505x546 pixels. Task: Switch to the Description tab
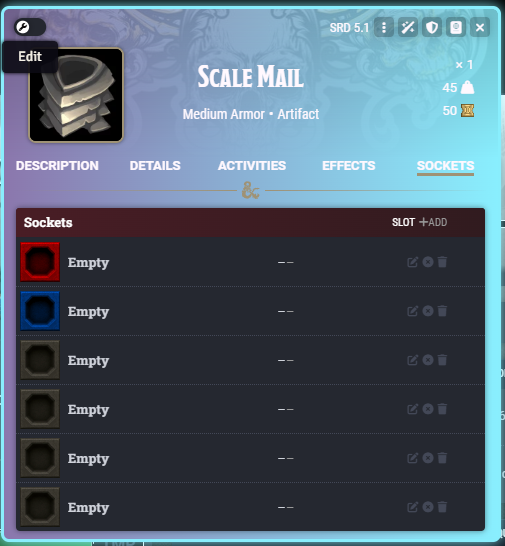coord(57,166)
